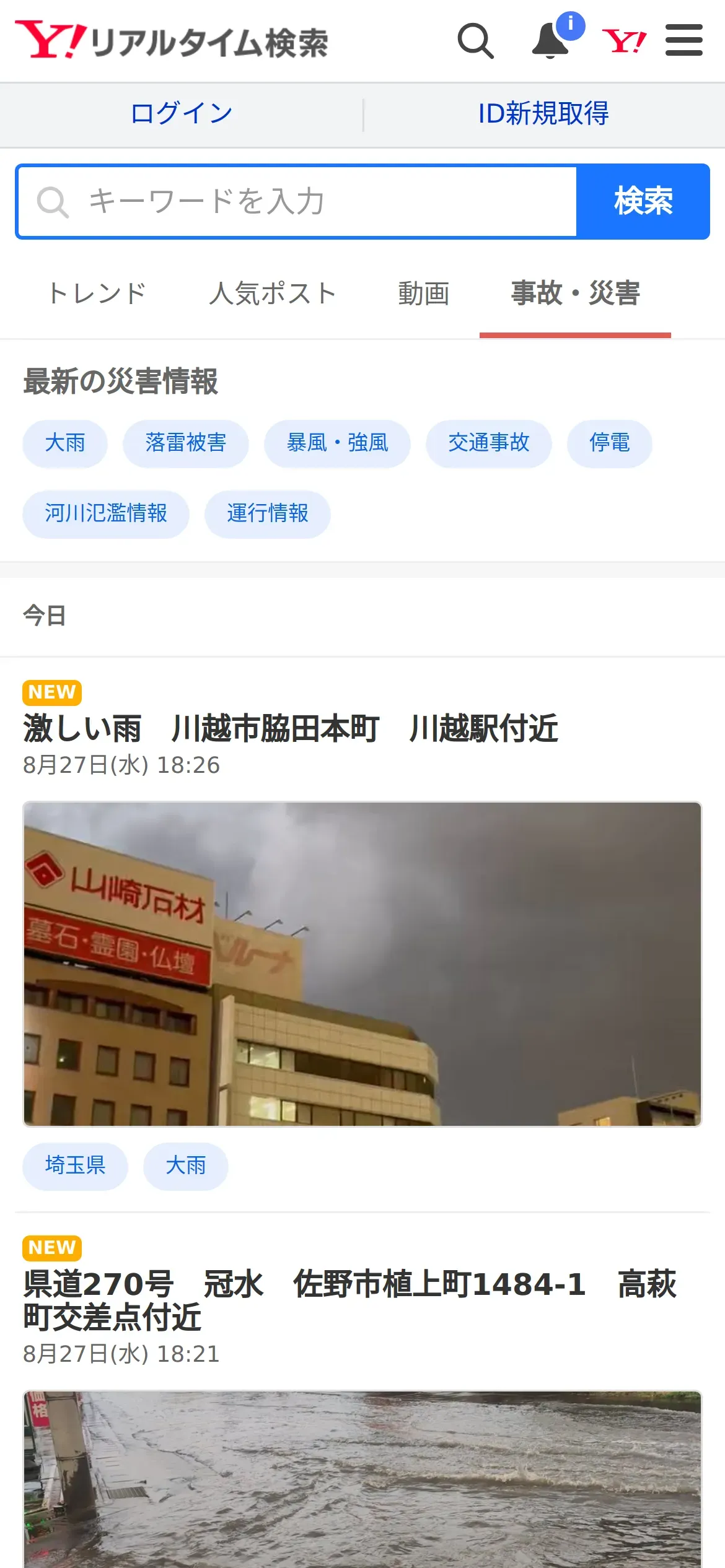The height and width of the screenshot is (1568, 725).
Task: Filter by 暴風・強風 chip
Action: [x=337, y=443]
